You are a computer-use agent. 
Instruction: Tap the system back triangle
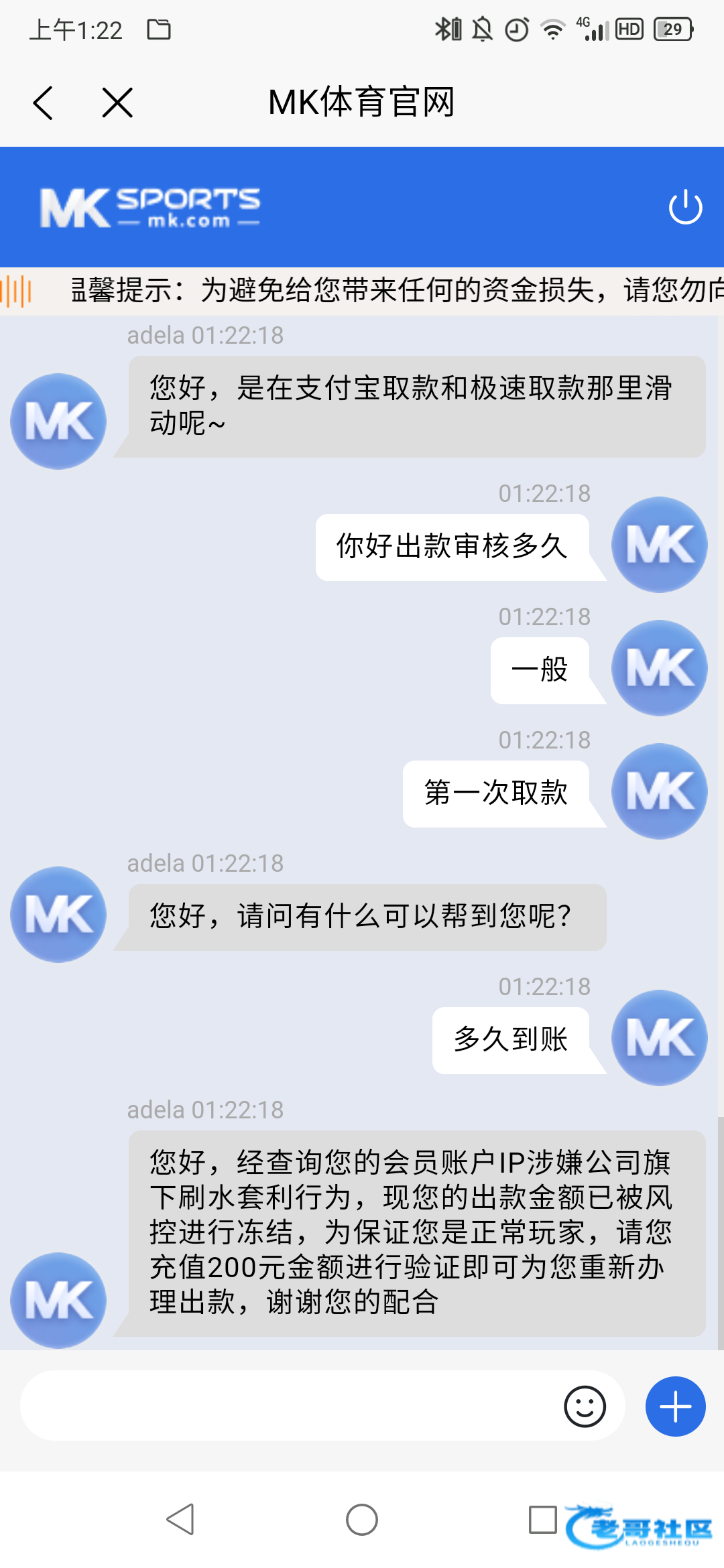[180, 1520]
